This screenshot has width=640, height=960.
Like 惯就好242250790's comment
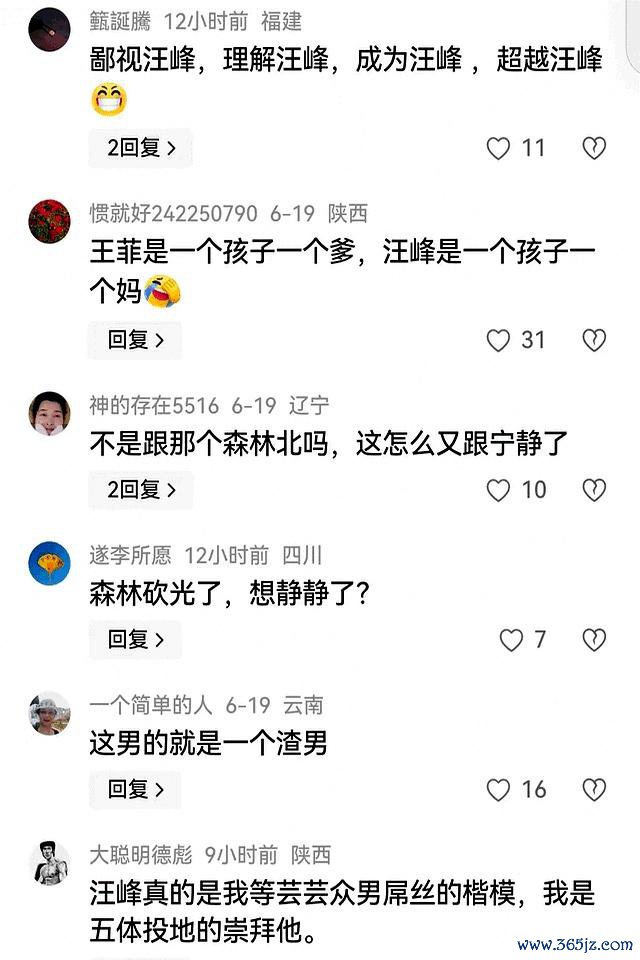click(498, 340)
